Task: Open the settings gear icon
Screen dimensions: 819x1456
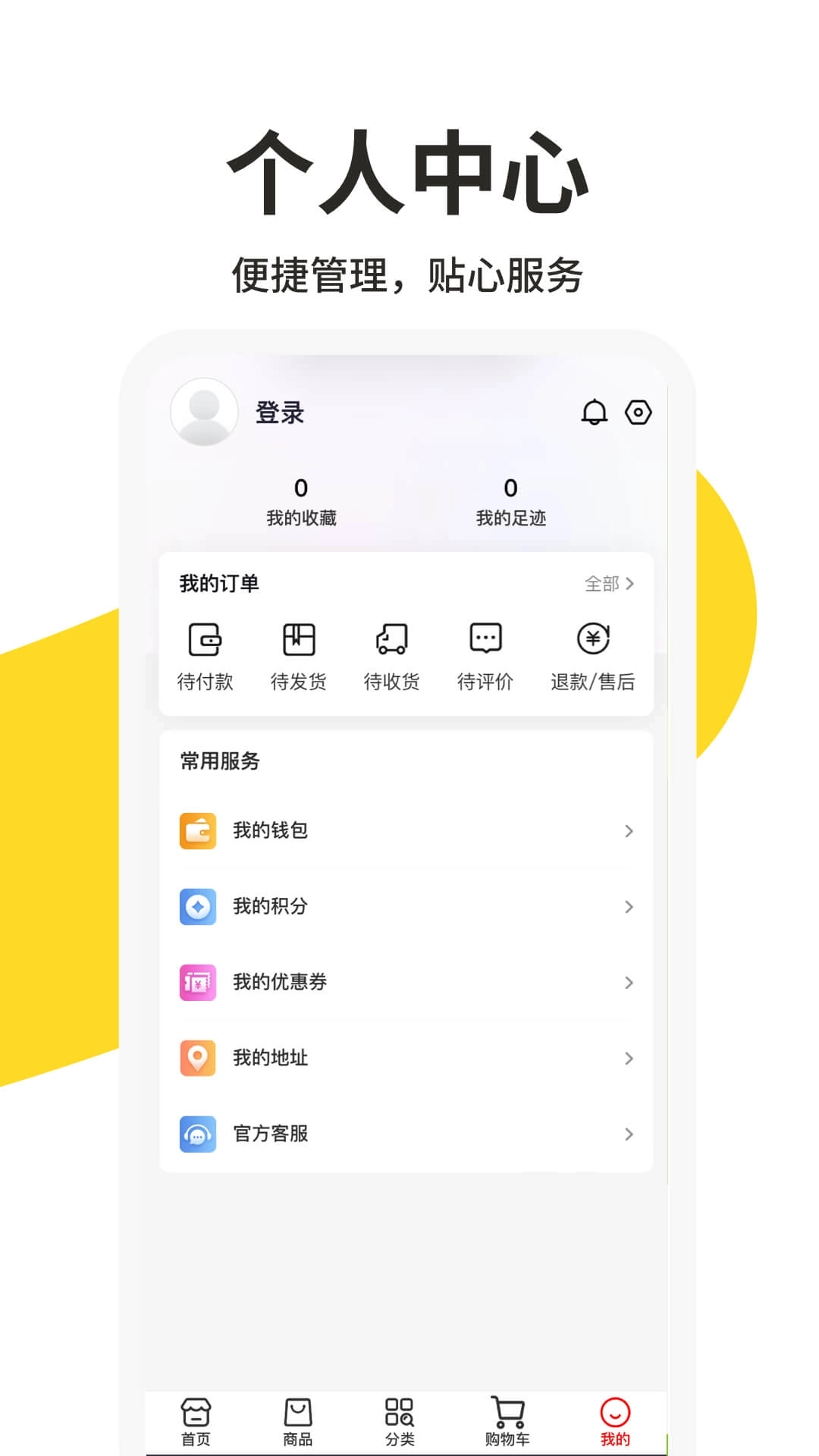Action: coord(638,412)
